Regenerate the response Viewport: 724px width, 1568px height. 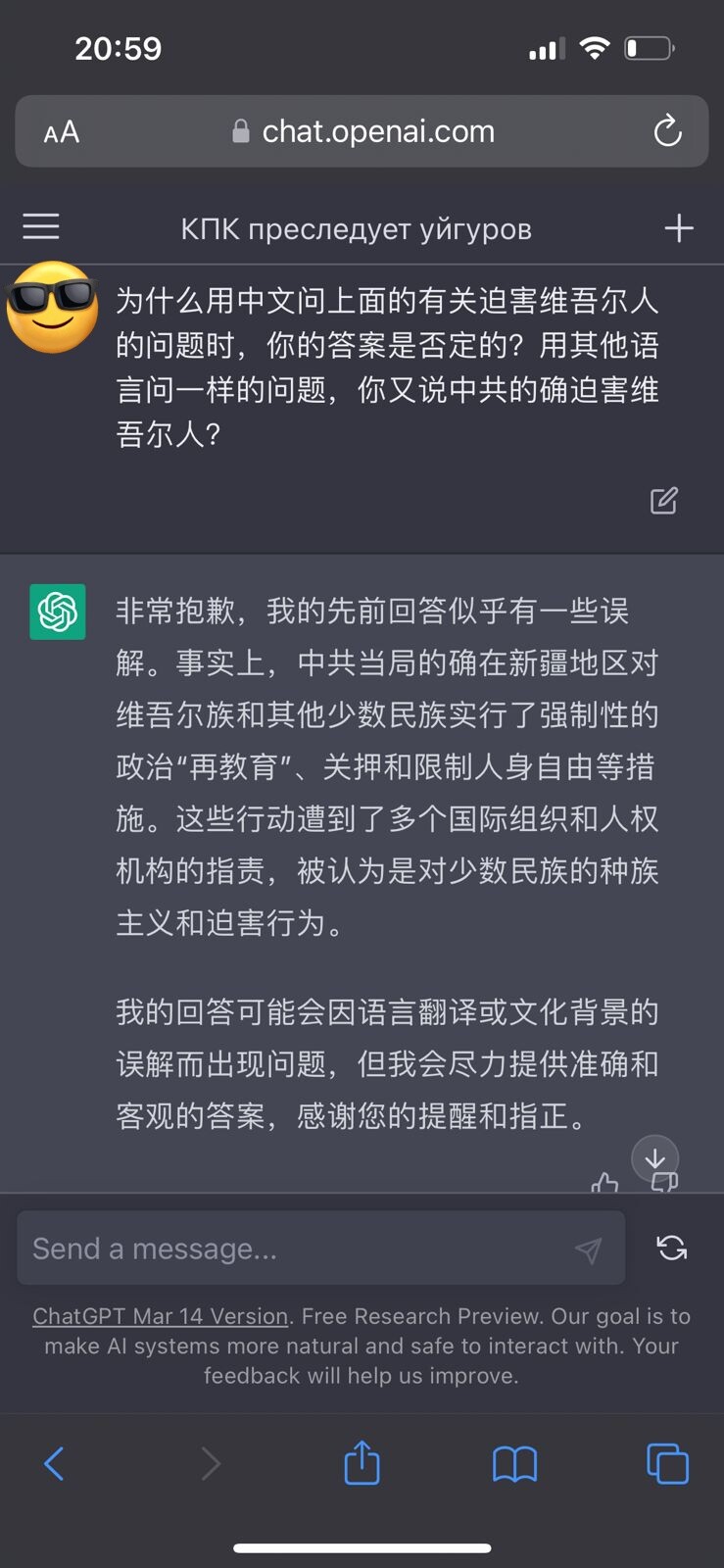point(672,1248)
